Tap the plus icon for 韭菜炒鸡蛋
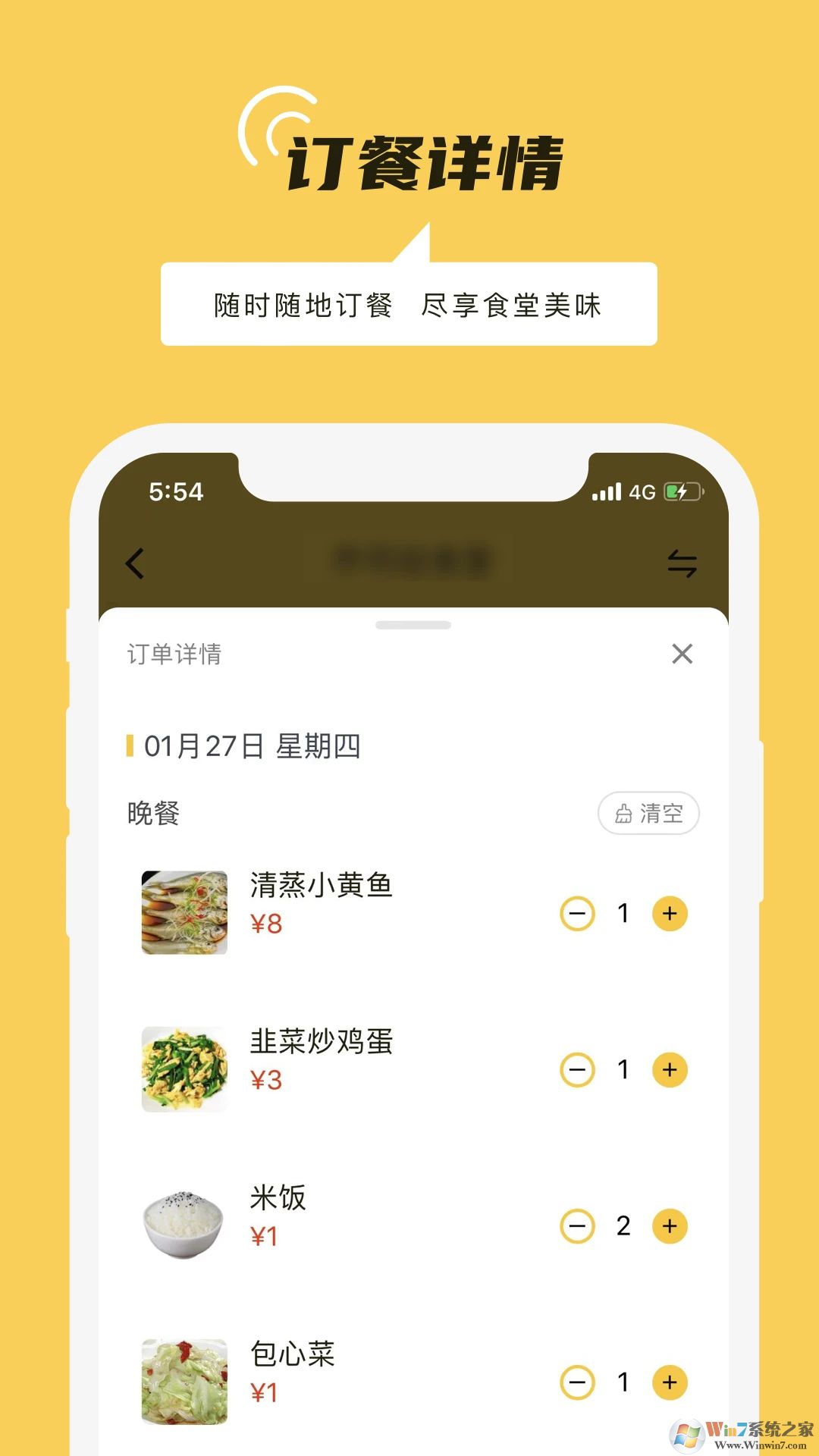This screenshot has height=1456, width=819. [x=669, y=1070]
